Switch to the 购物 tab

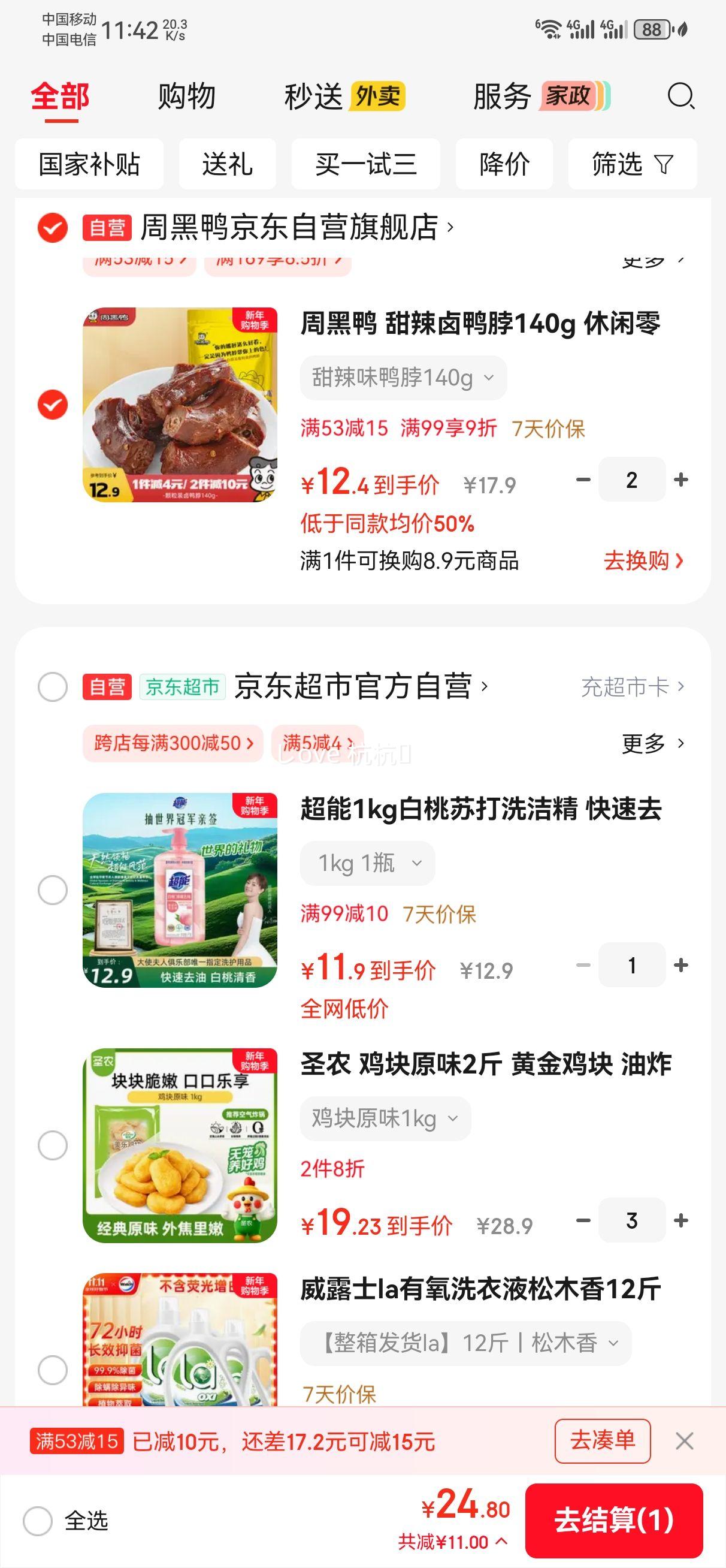(184, 95)
